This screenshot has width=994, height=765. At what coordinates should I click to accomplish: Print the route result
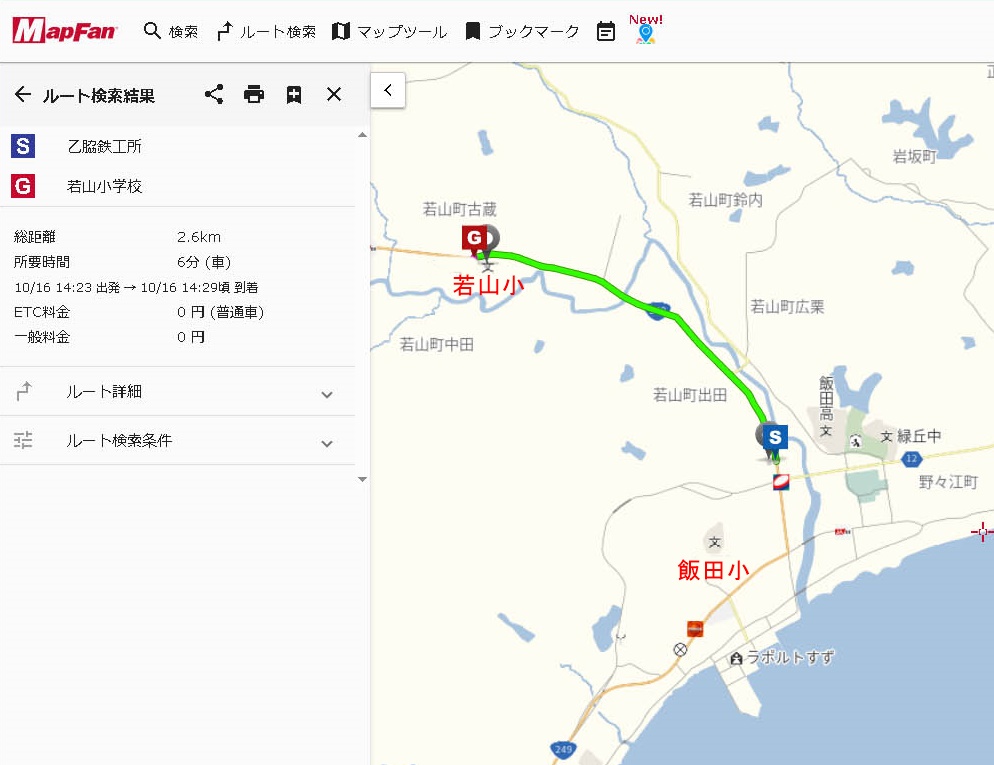coord(254,94)
